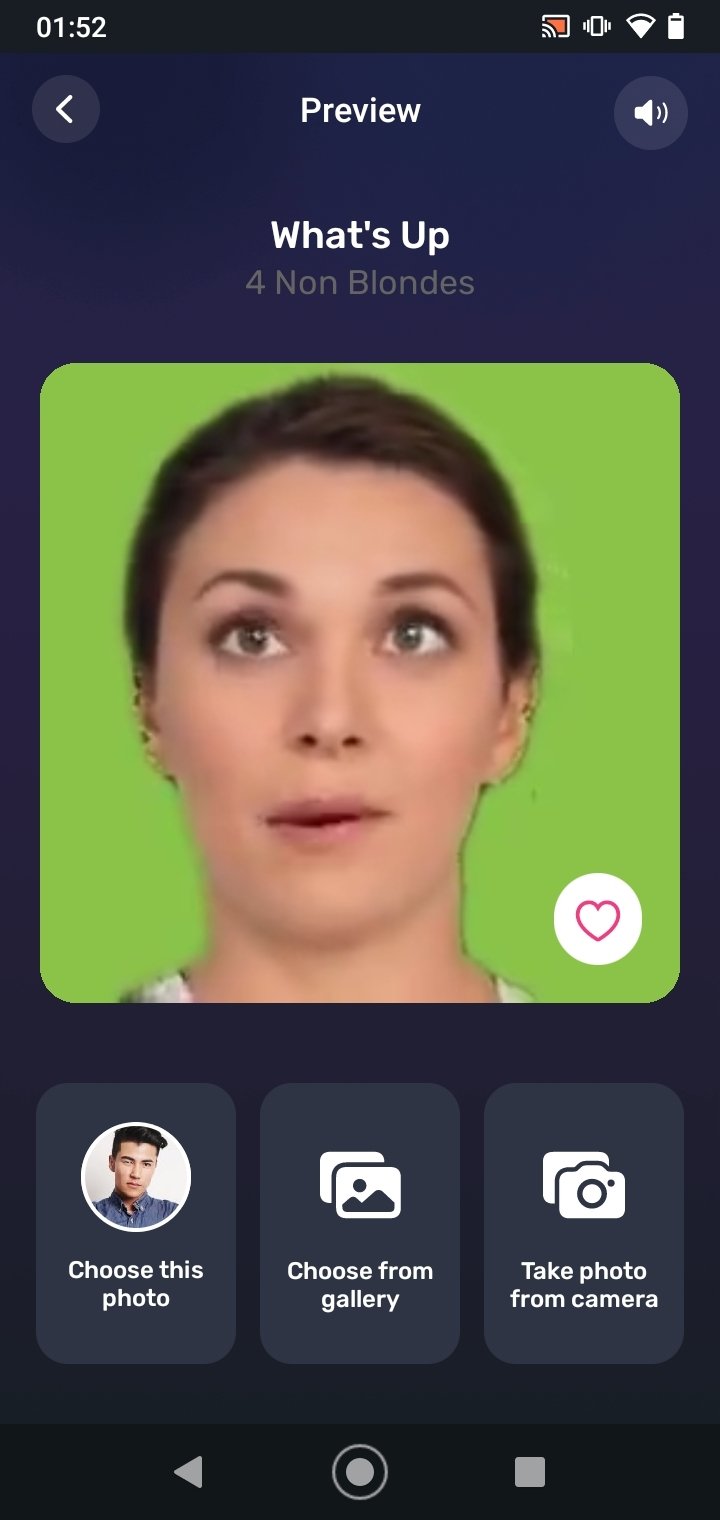The width and height of the screenshot is (720, 1520).
Task: Open Choose from gallery
Action: click(360, 1223)
